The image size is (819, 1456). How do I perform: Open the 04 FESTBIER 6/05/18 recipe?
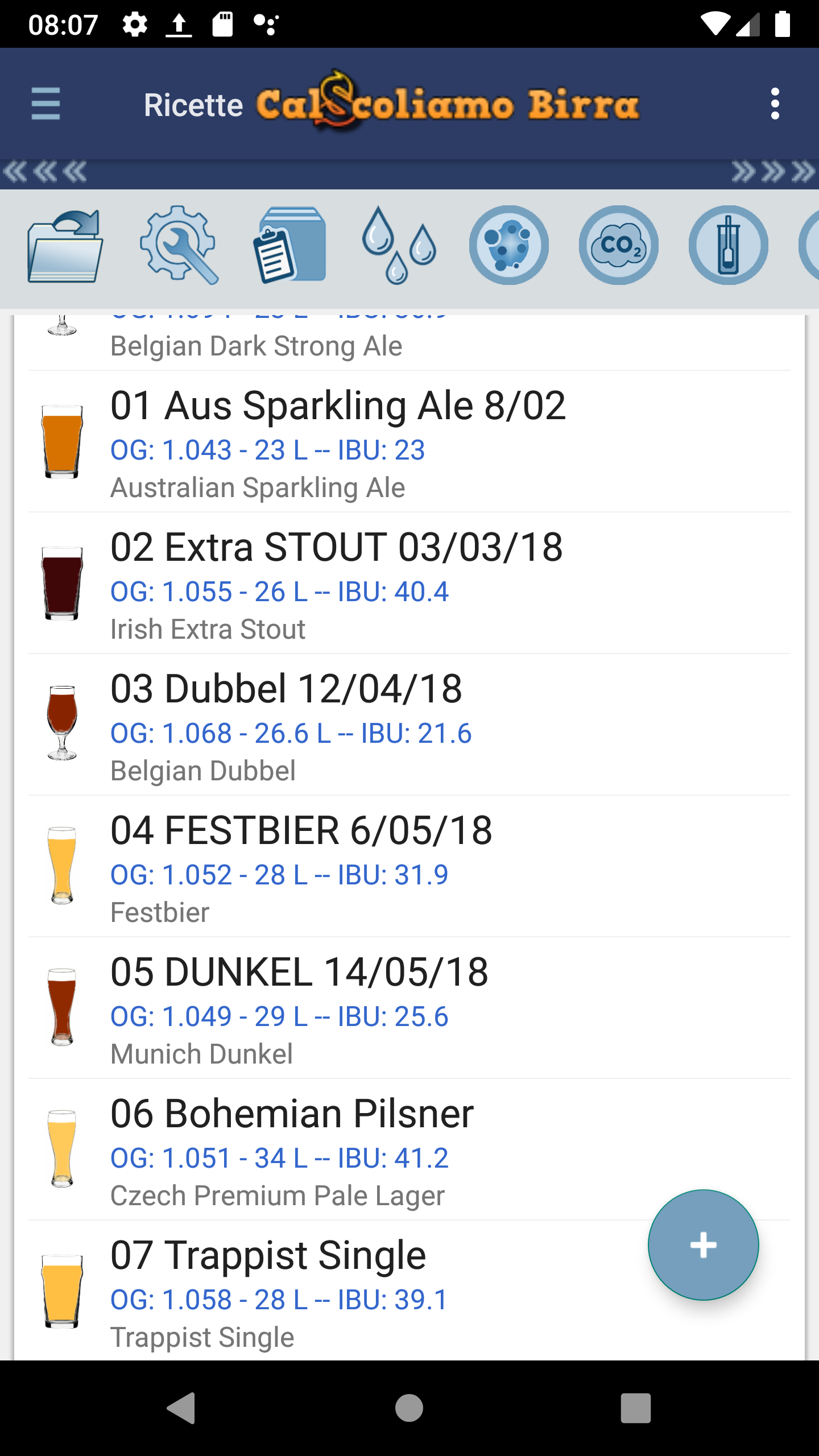(x=409, y=867)
